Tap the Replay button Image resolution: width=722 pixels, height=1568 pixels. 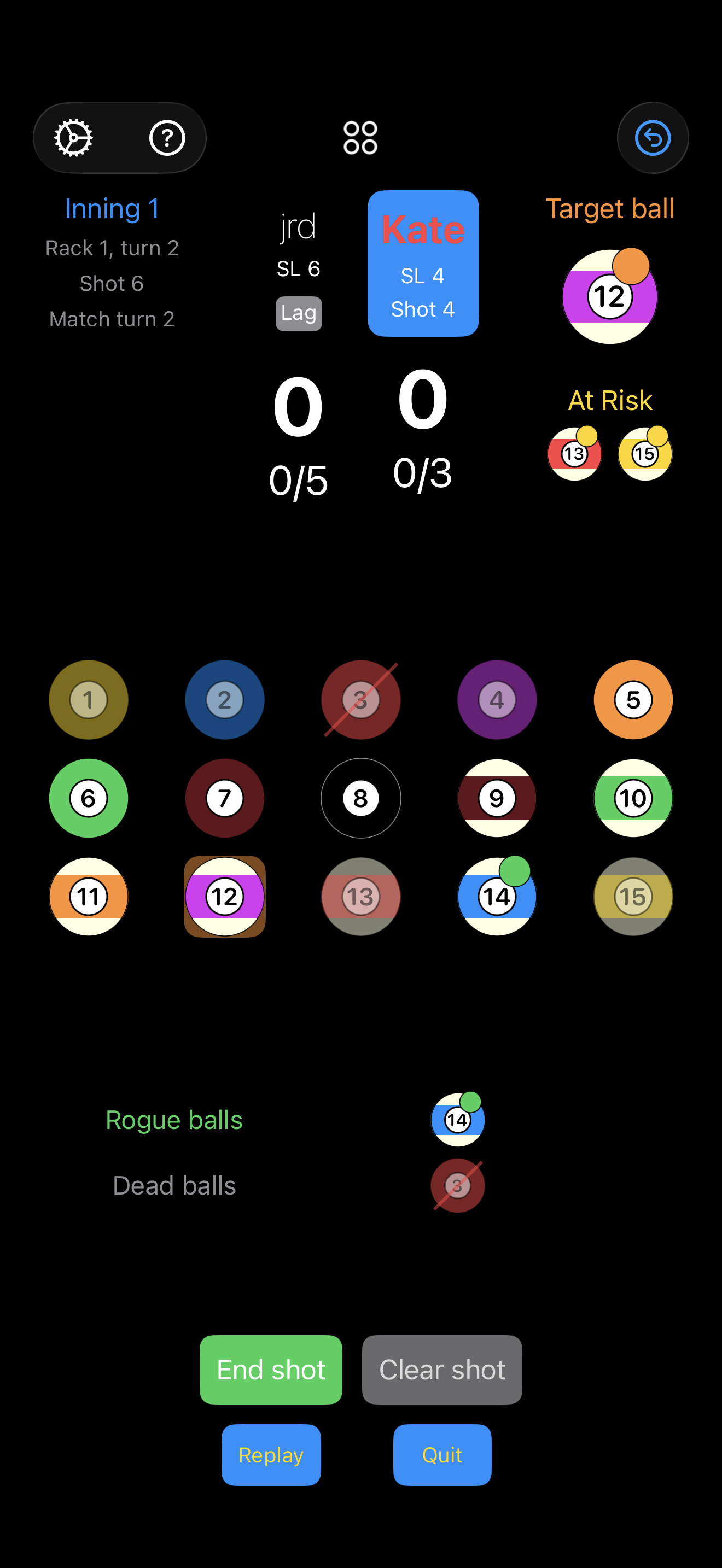click(x=270, y=1455)
